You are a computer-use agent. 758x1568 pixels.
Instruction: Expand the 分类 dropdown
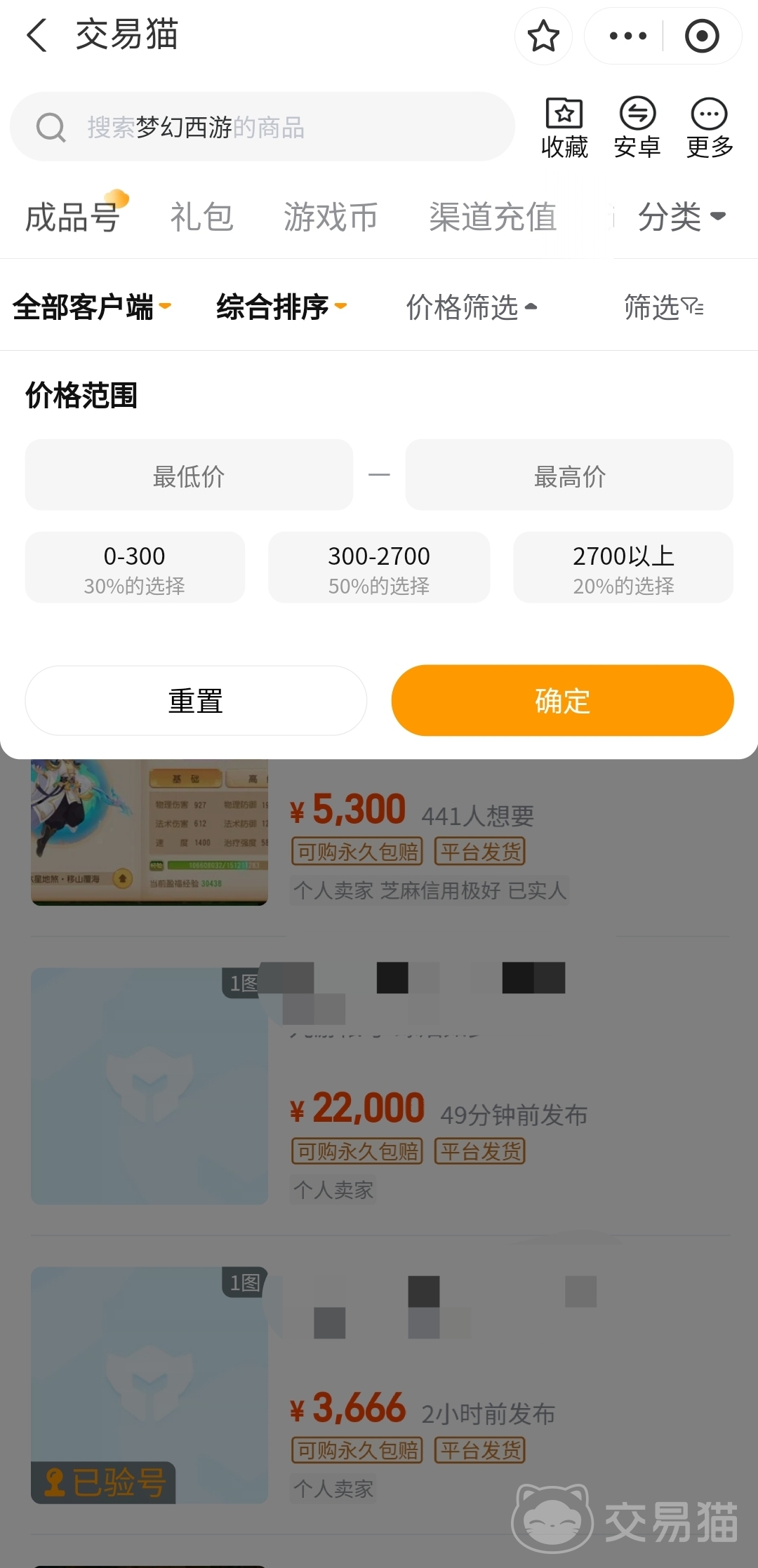click(x=681, y=217)
